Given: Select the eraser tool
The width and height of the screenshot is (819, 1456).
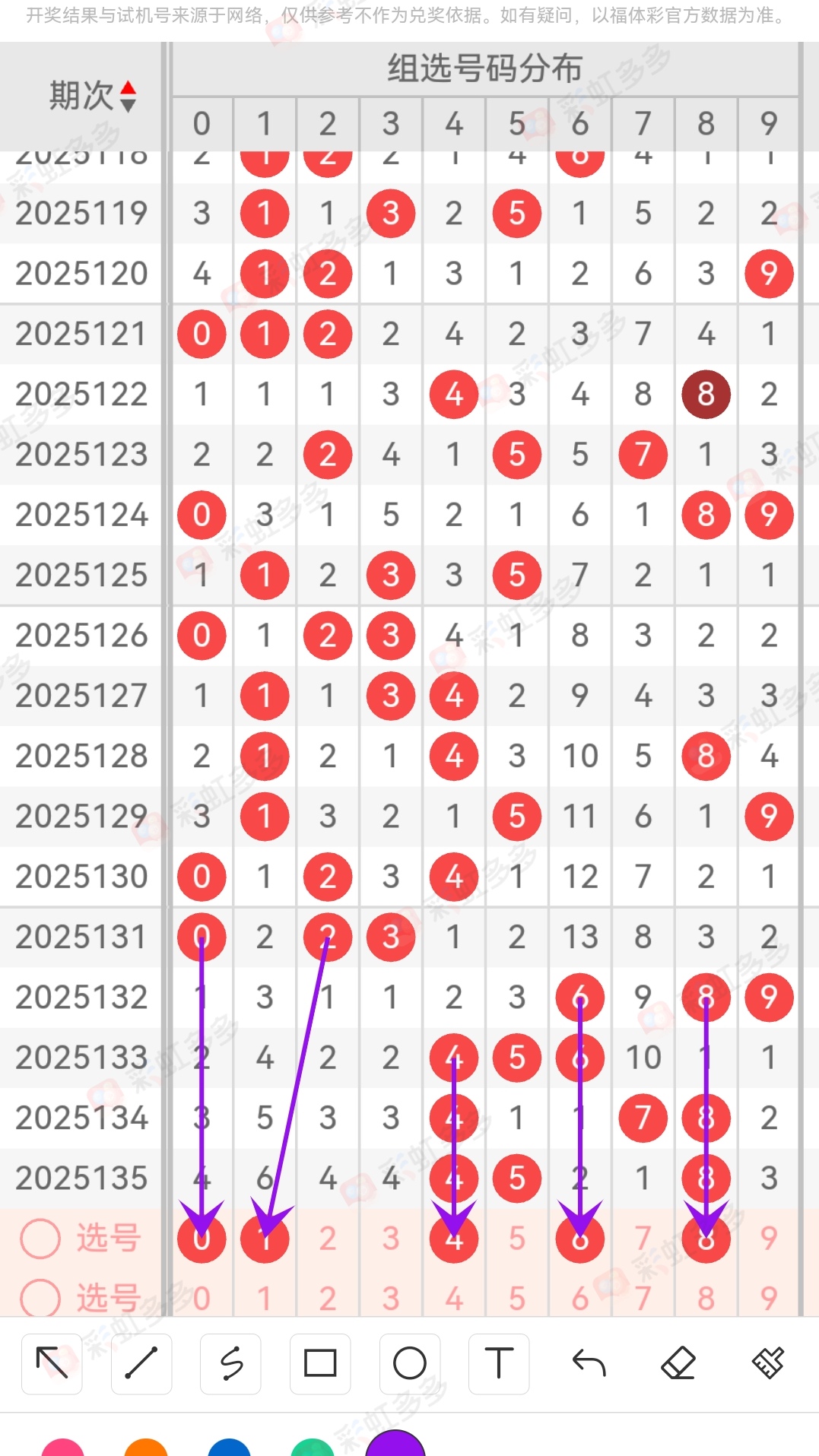Looking at the screenshot, I should pos(678,1363).
